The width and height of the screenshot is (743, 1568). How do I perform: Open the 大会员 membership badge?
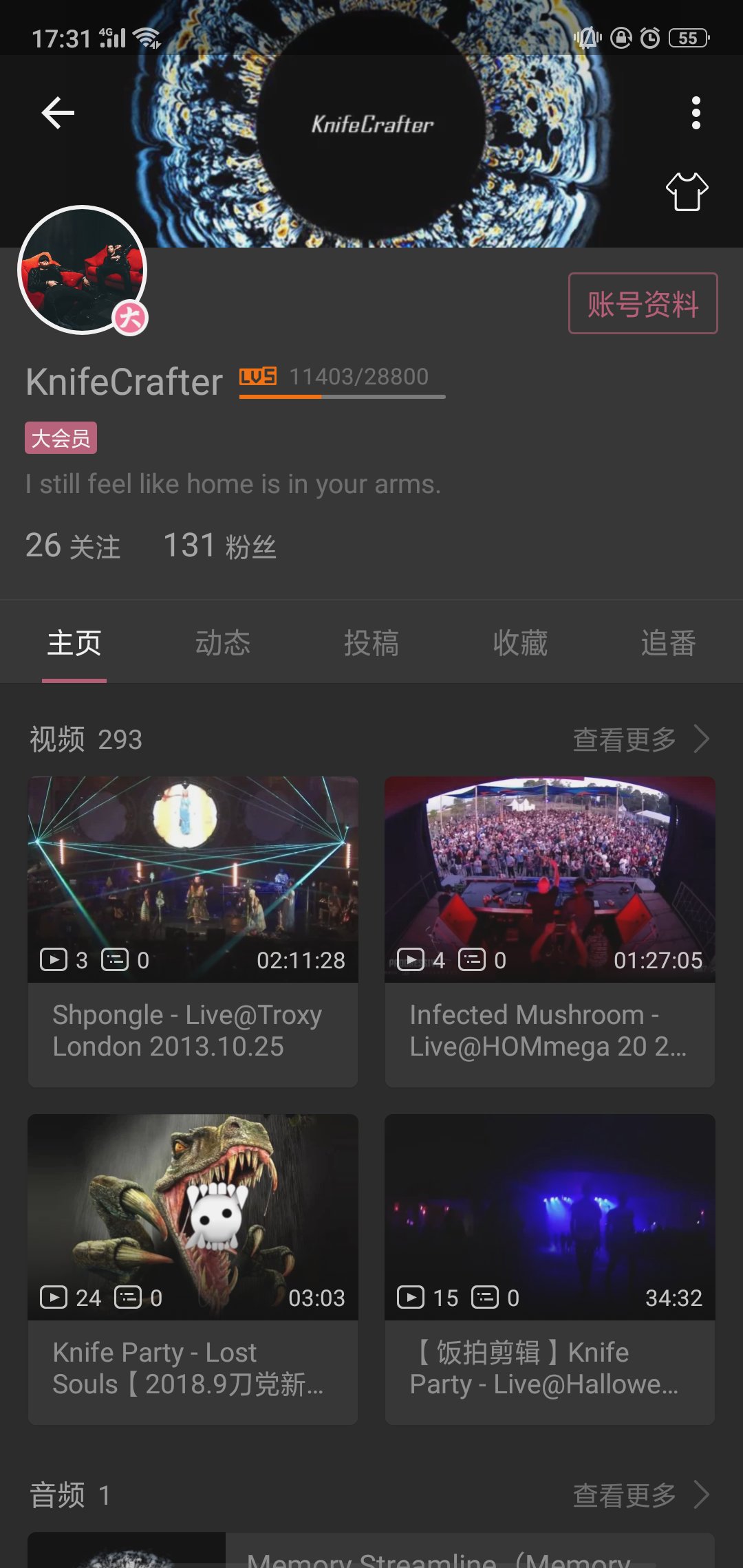pos(61,438)
